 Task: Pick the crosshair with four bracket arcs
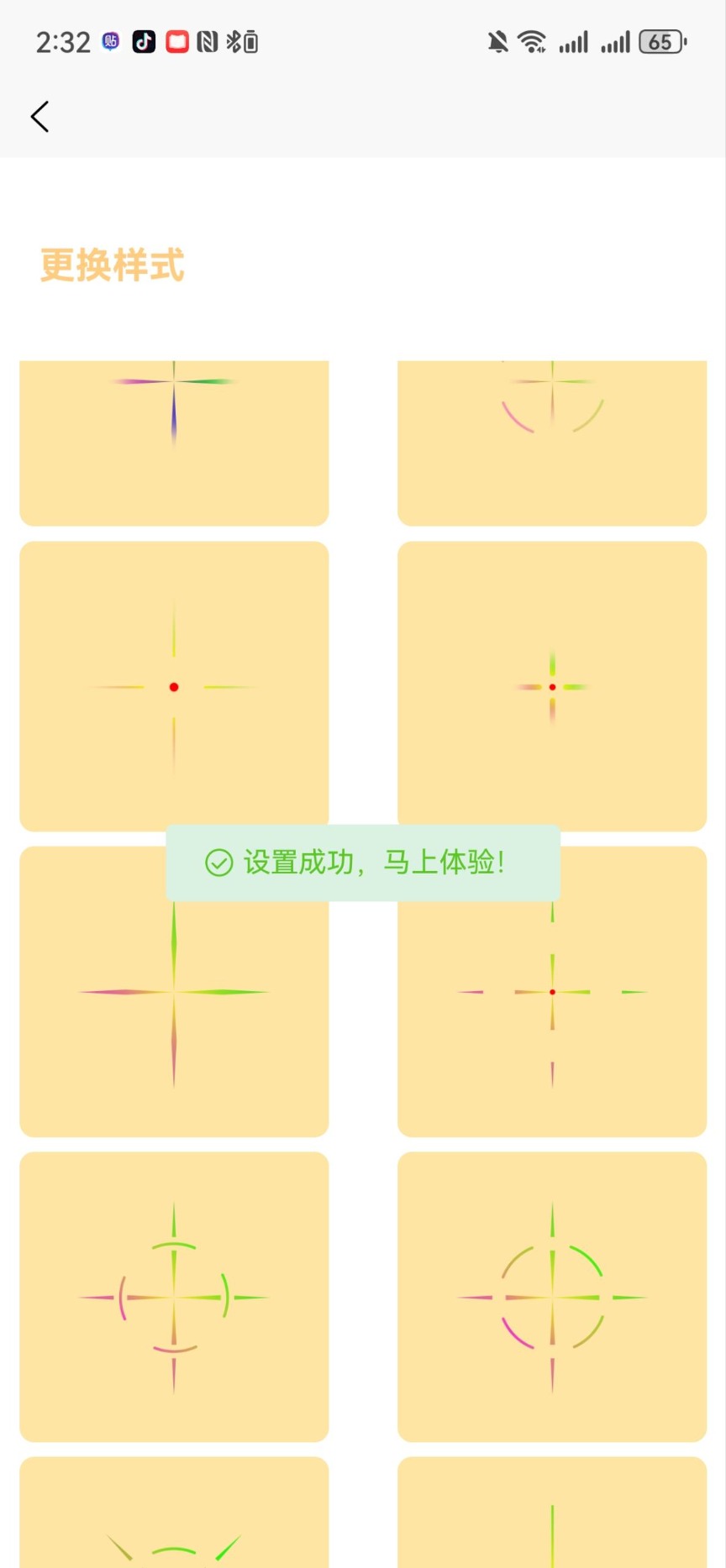coord(174,1297)
